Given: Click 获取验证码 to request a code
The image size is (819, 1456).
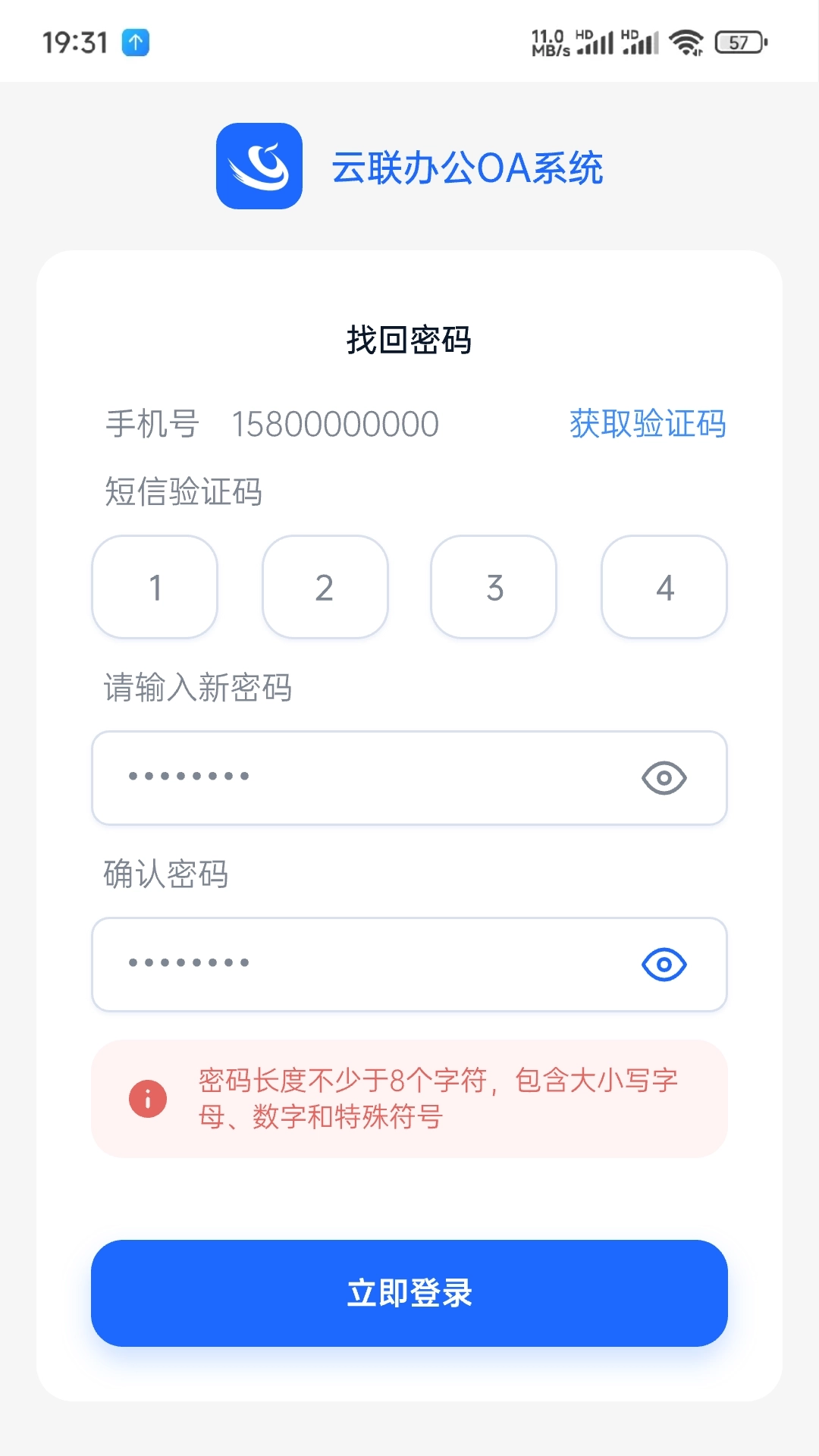Looking at the screenshot, I should pyautogui.click(x=647, y=425).
